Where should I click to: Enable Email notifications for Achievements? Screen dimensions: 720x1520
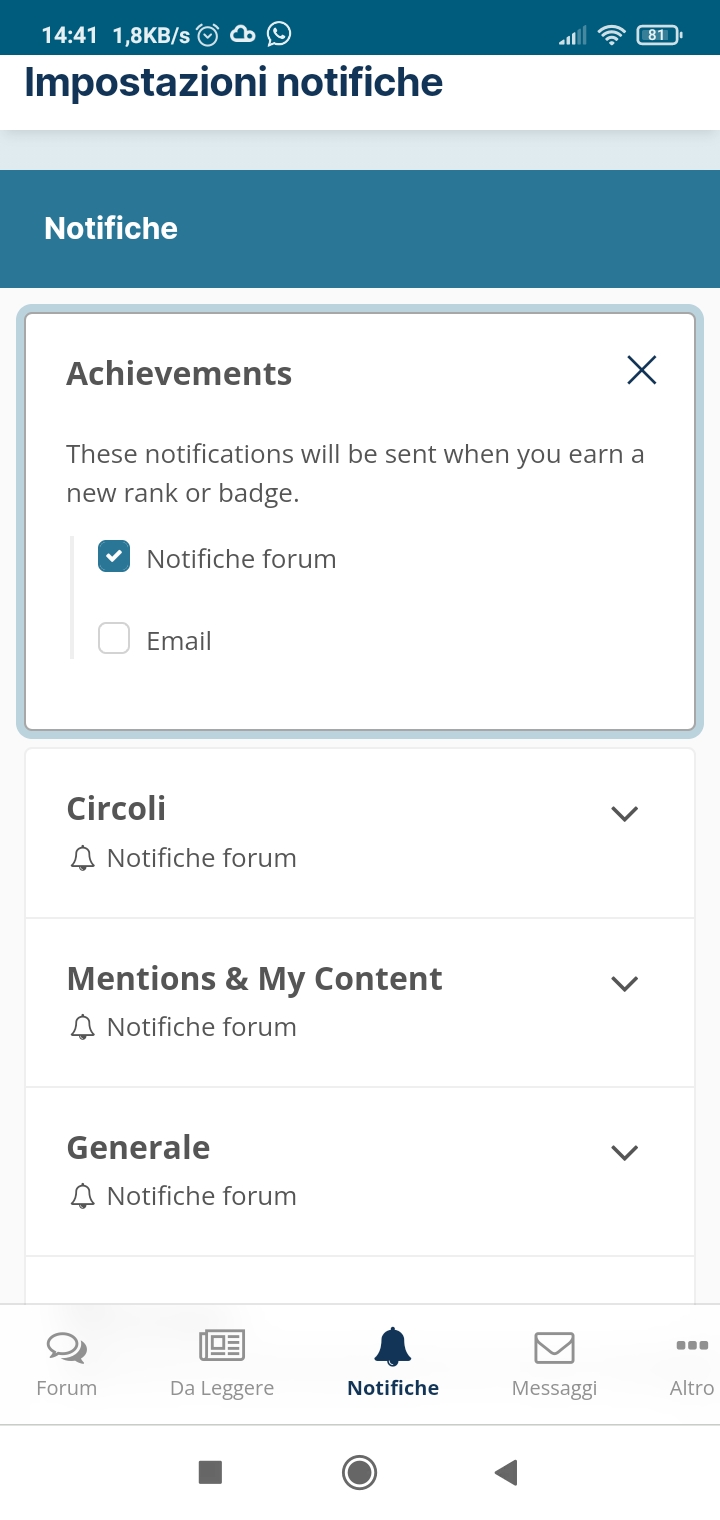[114, 638]
